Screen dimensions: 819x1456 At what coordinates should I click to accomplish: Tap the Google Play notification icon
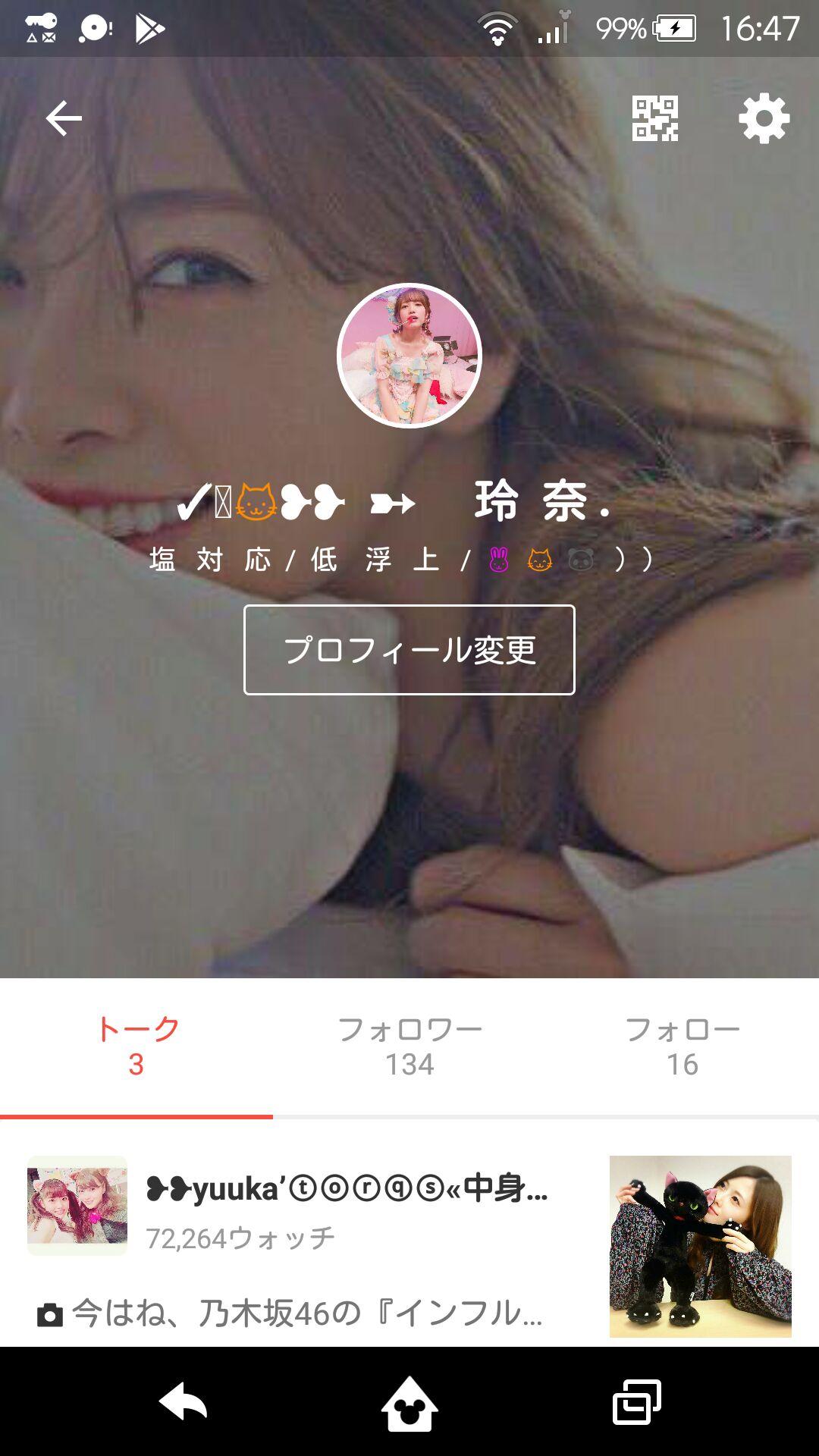tap(149, 28)
